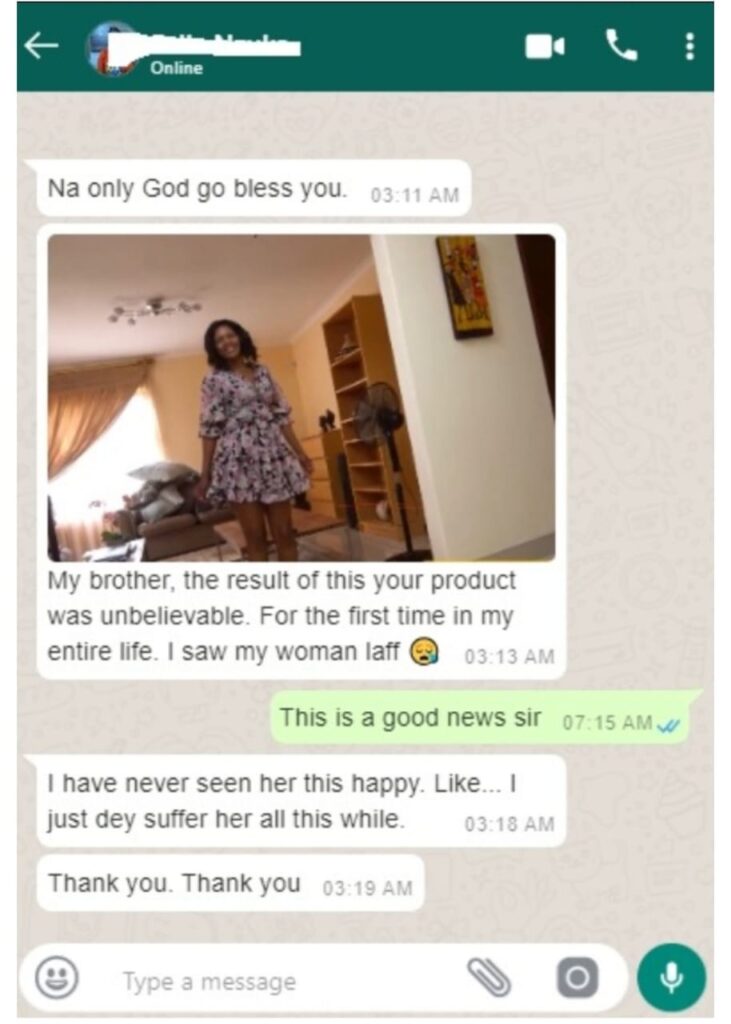Open the emoji picker
731x1024 pixels.
click(57, 977)
